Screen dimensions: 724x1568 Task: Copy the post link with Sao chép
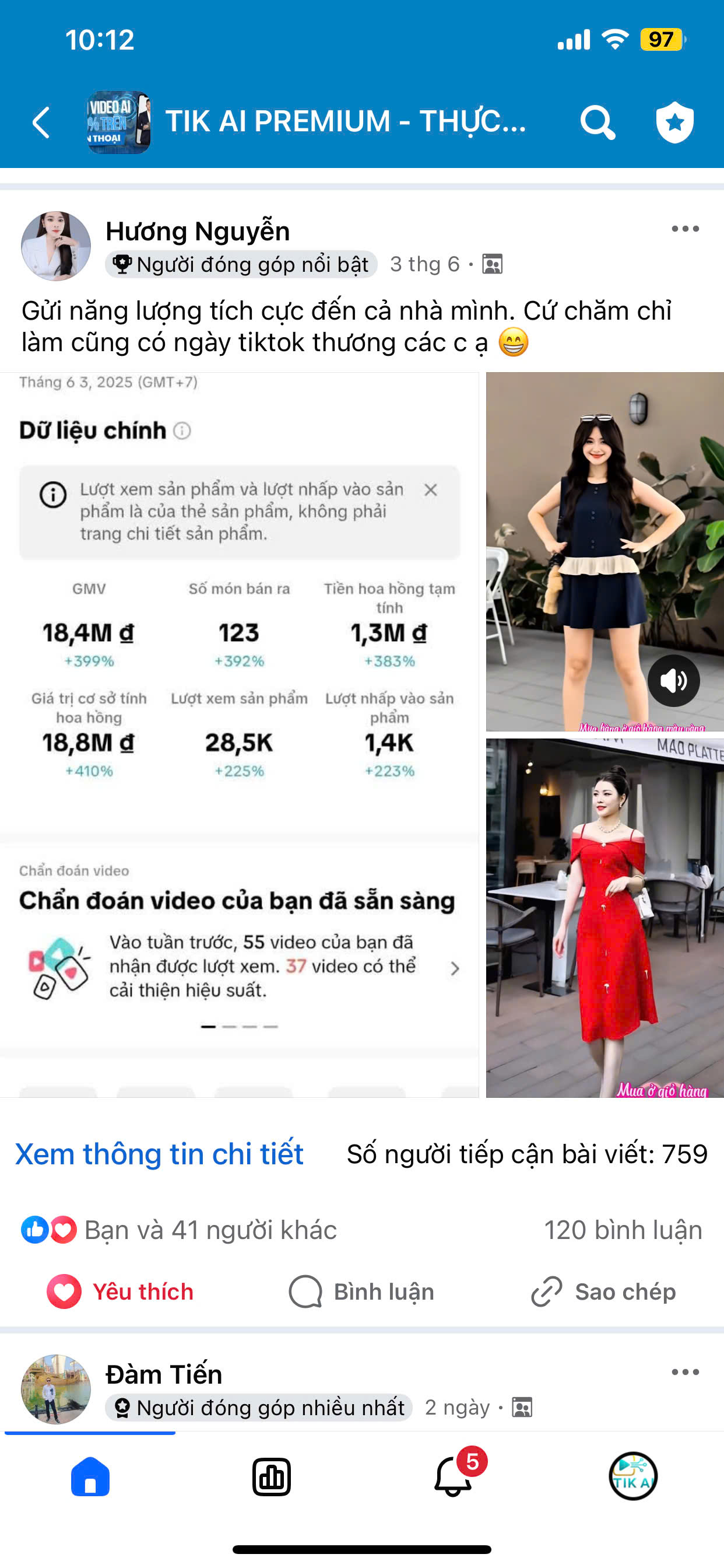click(x=603, y=1291)
